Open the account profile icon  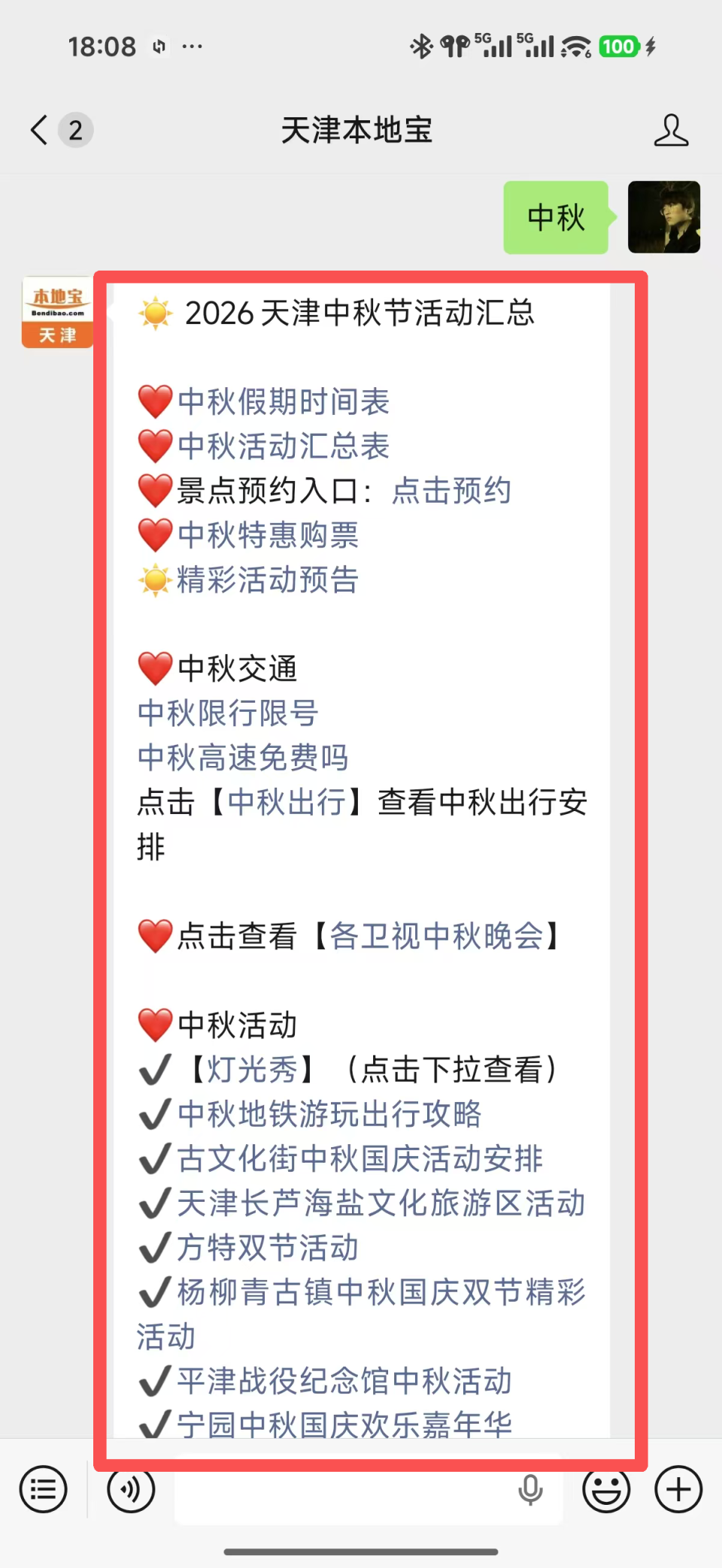[x=670, y=129]
